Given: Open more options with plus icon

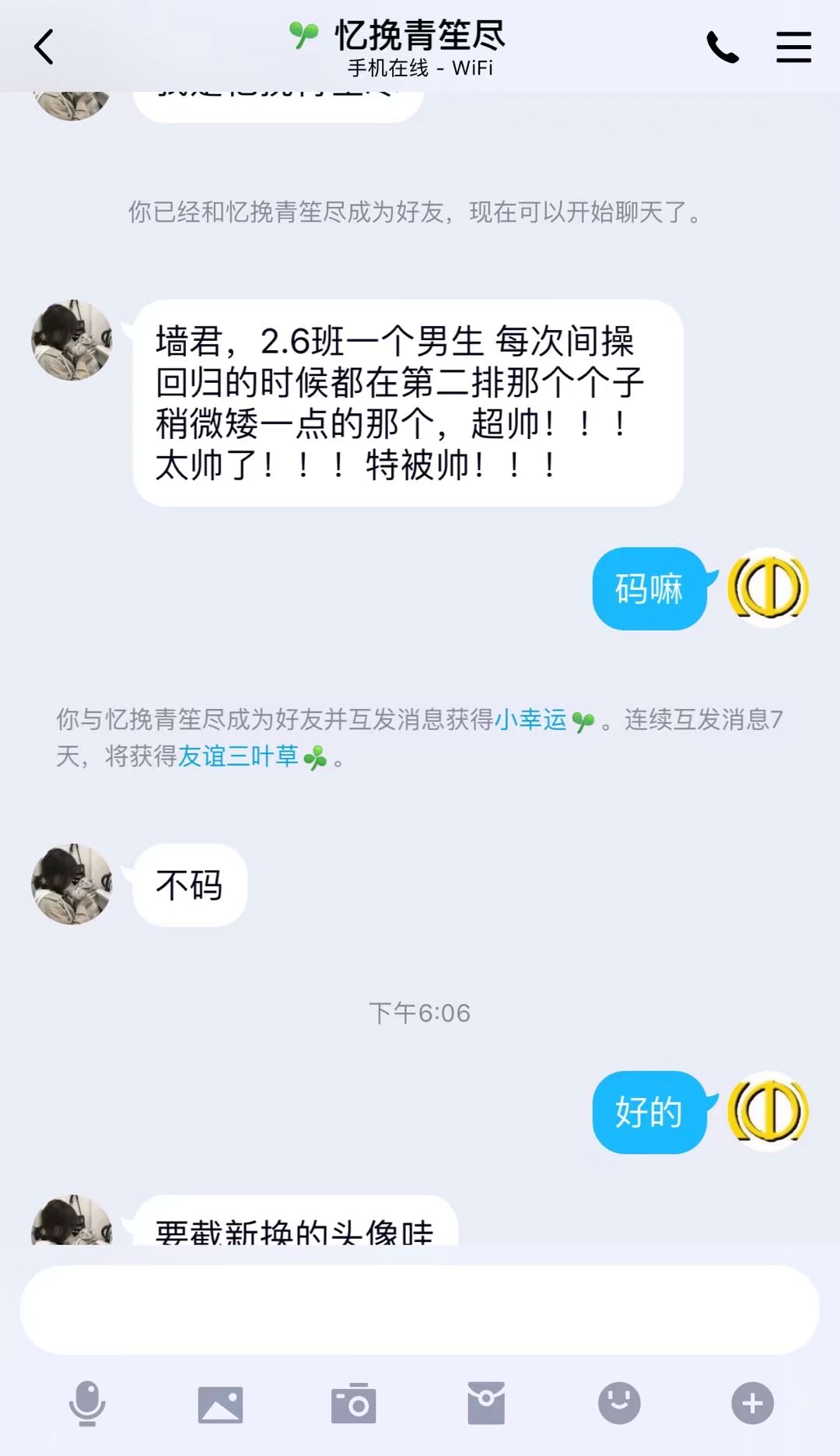Looking at the screenshot, I should tap(752, 1403).
